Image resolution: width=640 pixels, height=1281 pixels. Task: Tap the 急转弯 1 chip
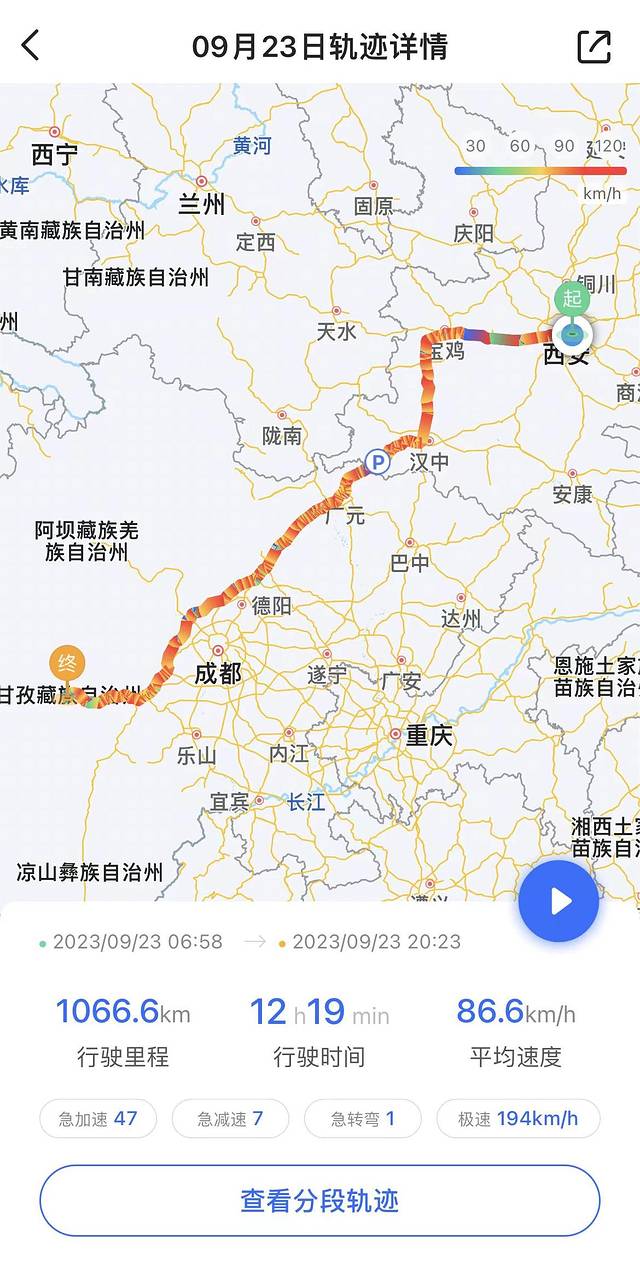click(363, 1119)
